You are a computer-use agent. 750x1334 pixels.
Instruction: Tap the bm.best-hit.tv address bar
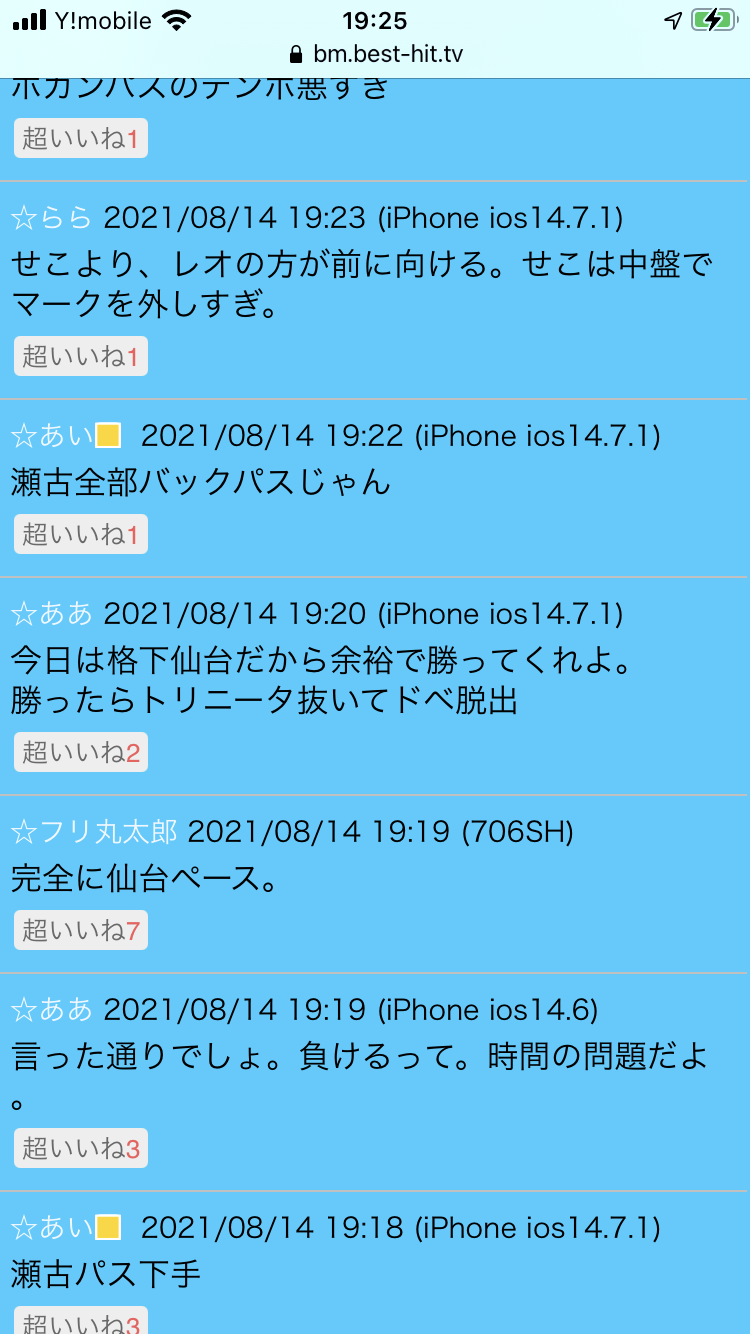point(375,54)
